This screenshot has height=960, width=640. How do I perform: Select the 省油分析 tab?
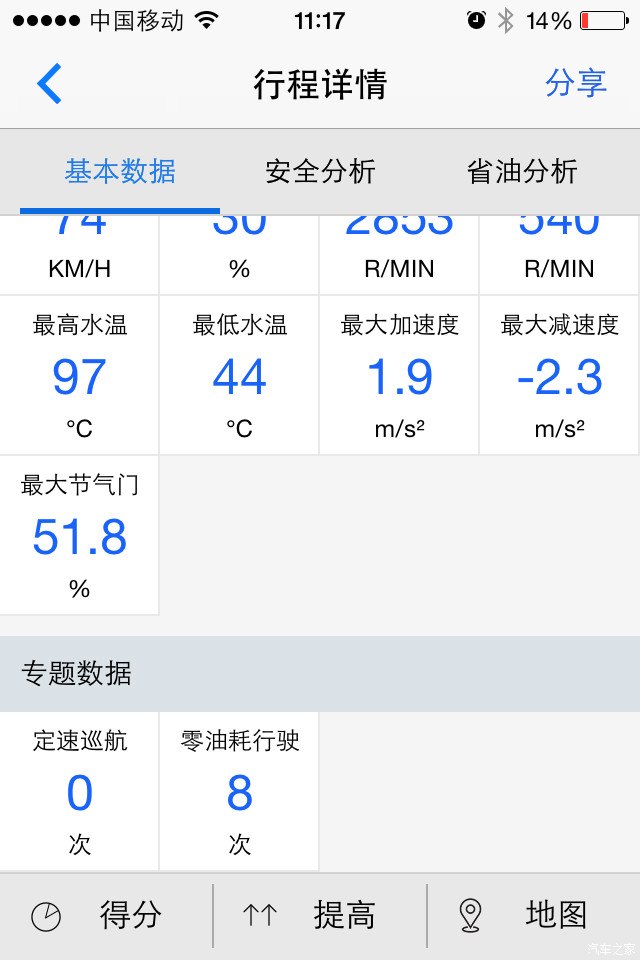coord(522,172)
